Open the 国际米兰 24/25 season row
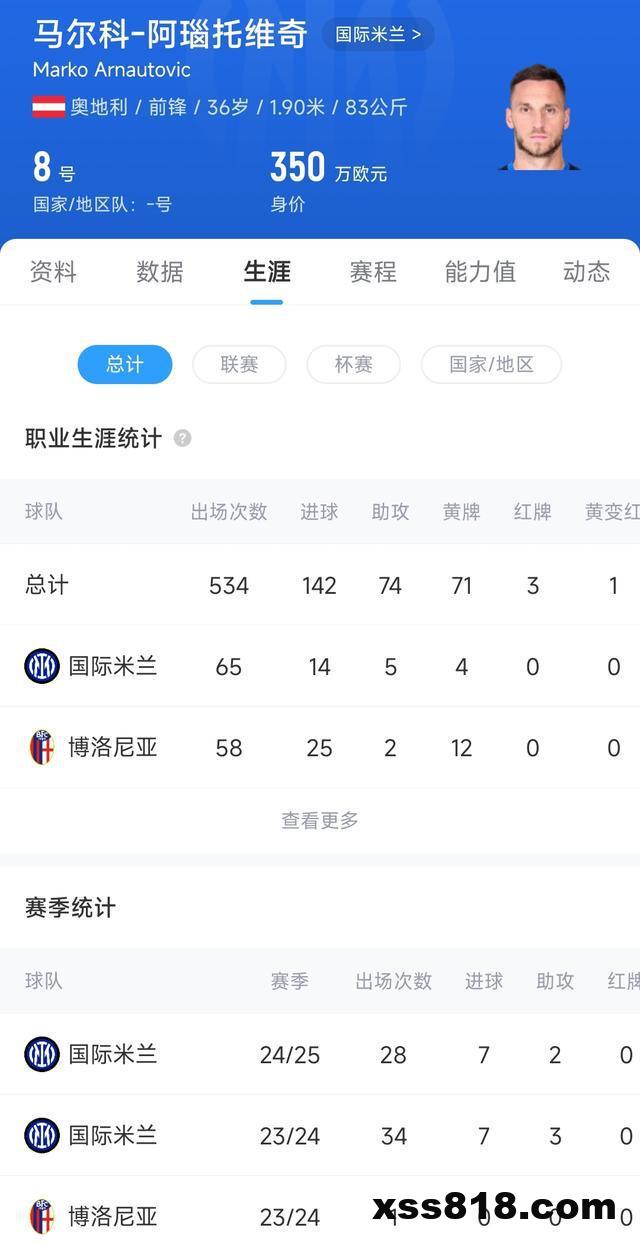 (x=320, y=1054)
